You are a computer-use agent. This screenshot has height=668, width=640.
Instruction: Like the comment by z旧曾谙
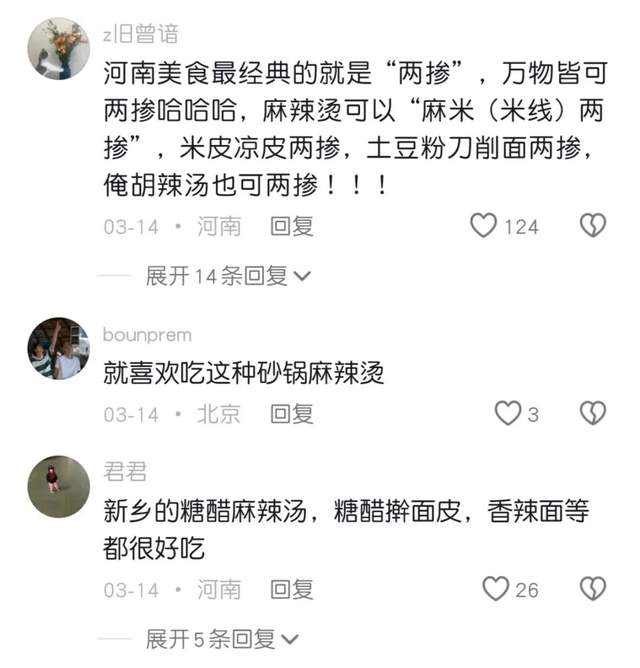point(485,226)
